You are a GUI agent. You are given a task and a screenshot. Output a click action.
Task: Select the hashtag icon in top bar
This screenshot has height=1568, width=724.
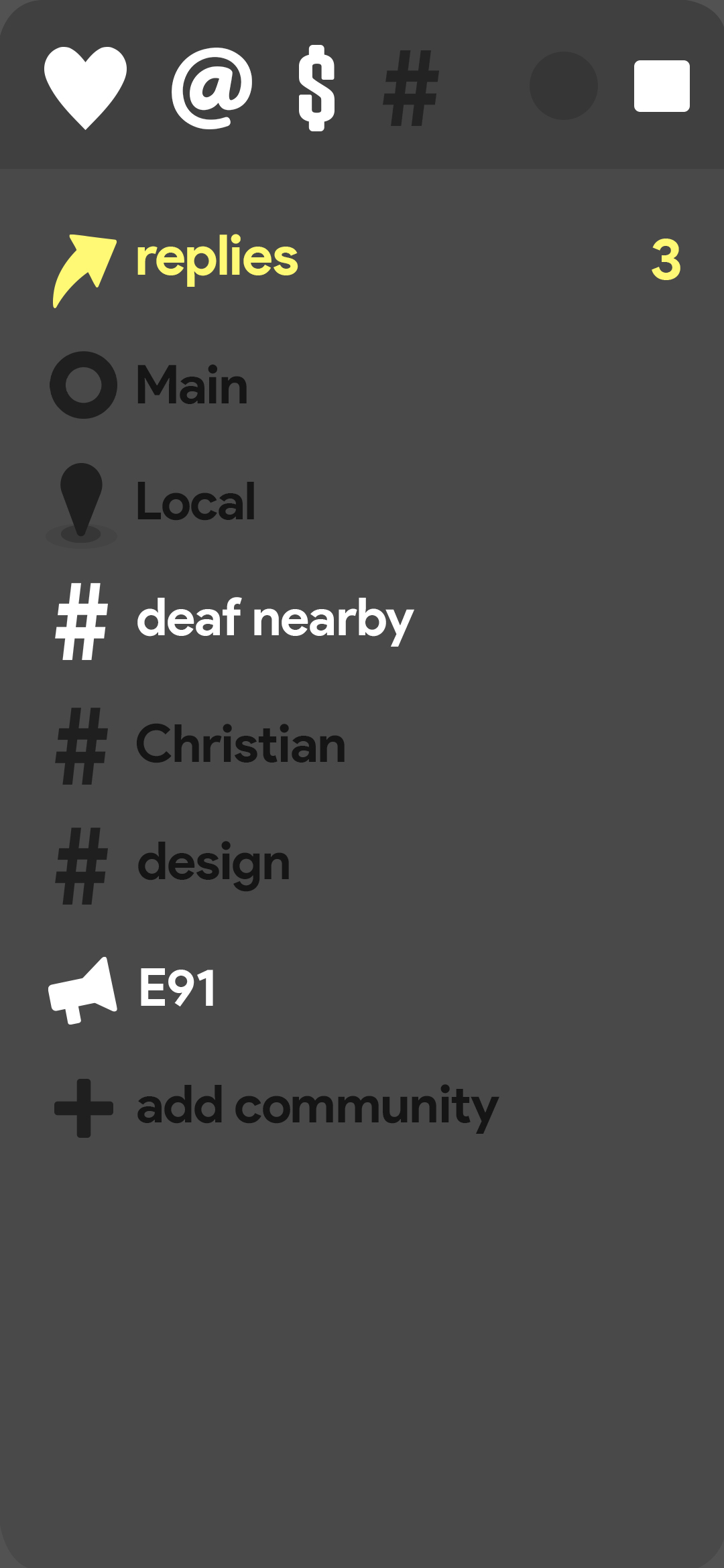[411, 88]
